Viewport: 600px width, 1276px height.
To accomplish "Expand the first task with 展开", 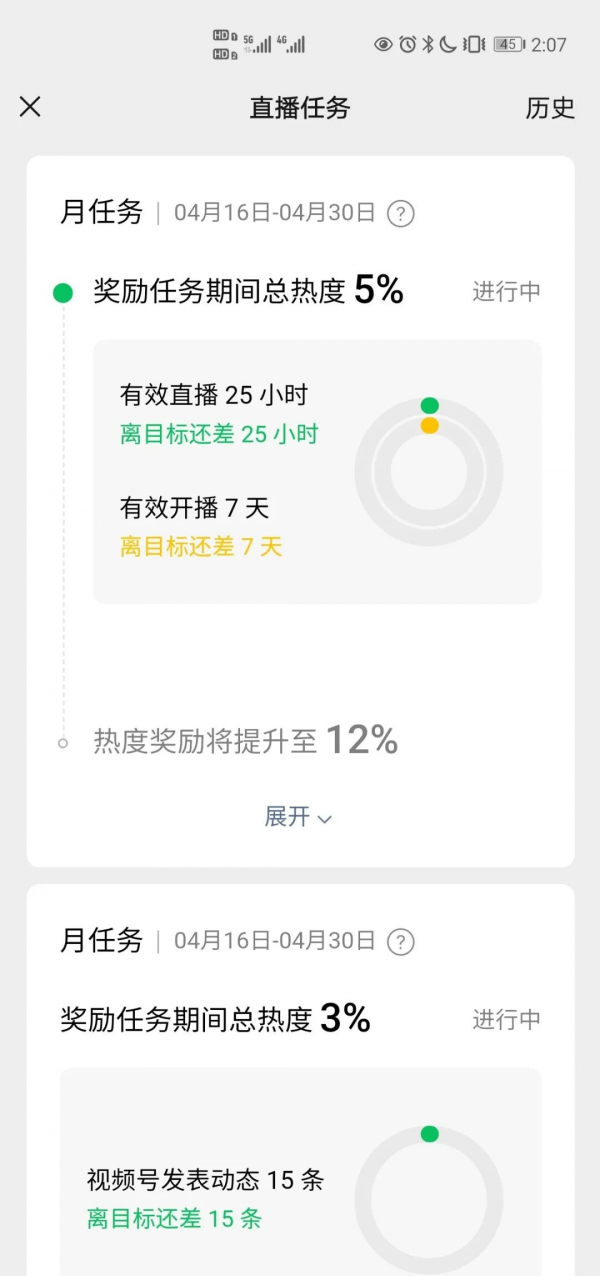I will click(x=298, y=817).
